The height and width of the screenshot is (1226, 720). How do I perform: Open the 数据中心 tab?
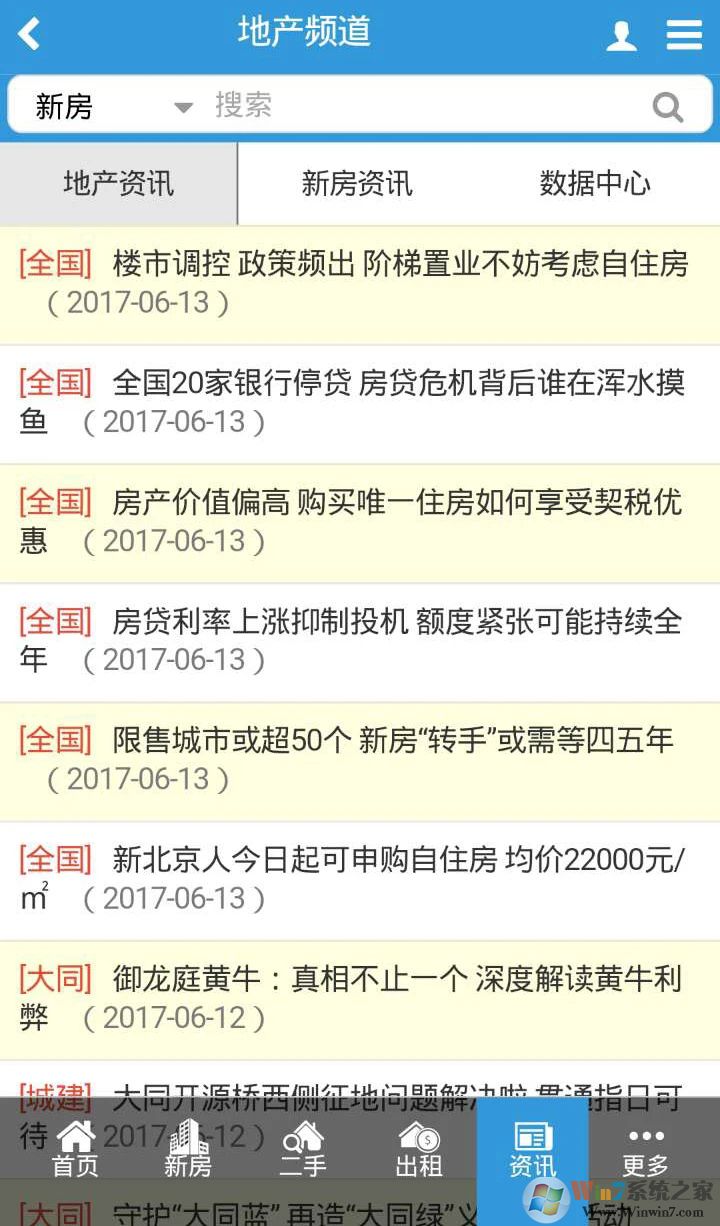pos(594,184)
